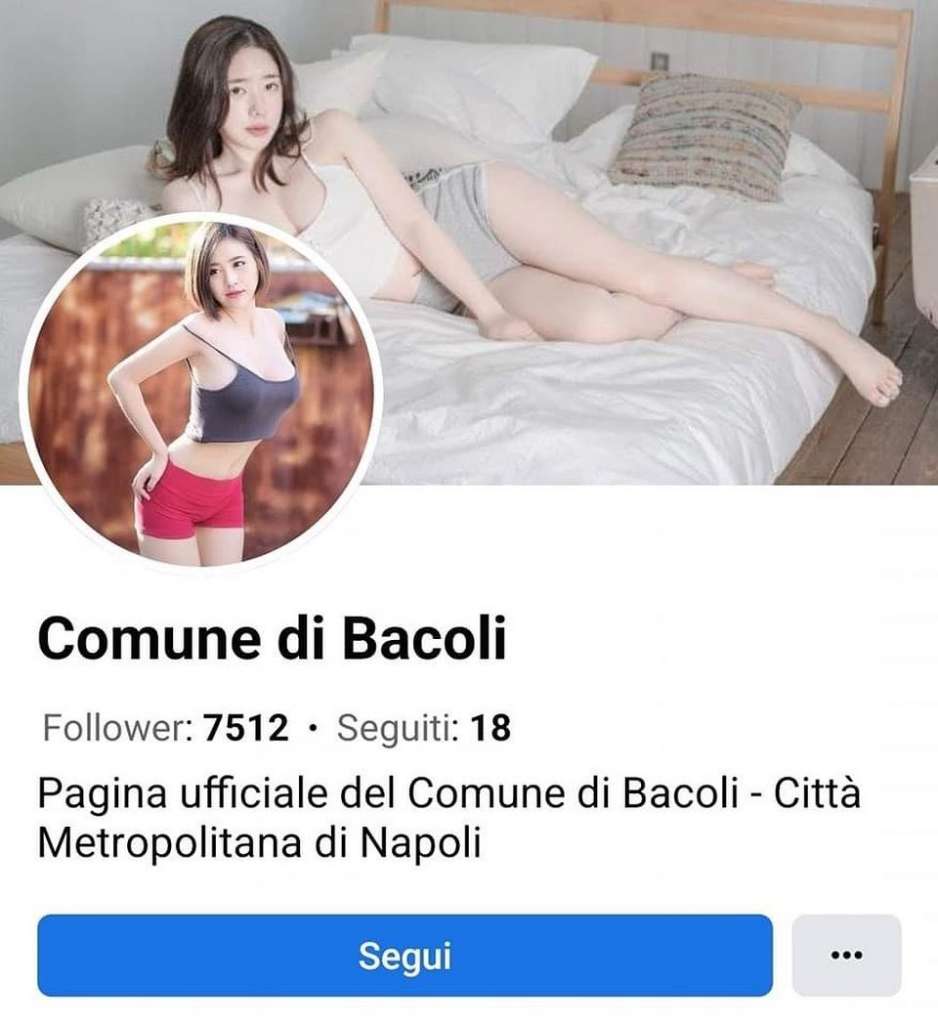938x1024 pixels.
Task: Open the Seguiti list of 18 accounts
Action: pos(423,729)
